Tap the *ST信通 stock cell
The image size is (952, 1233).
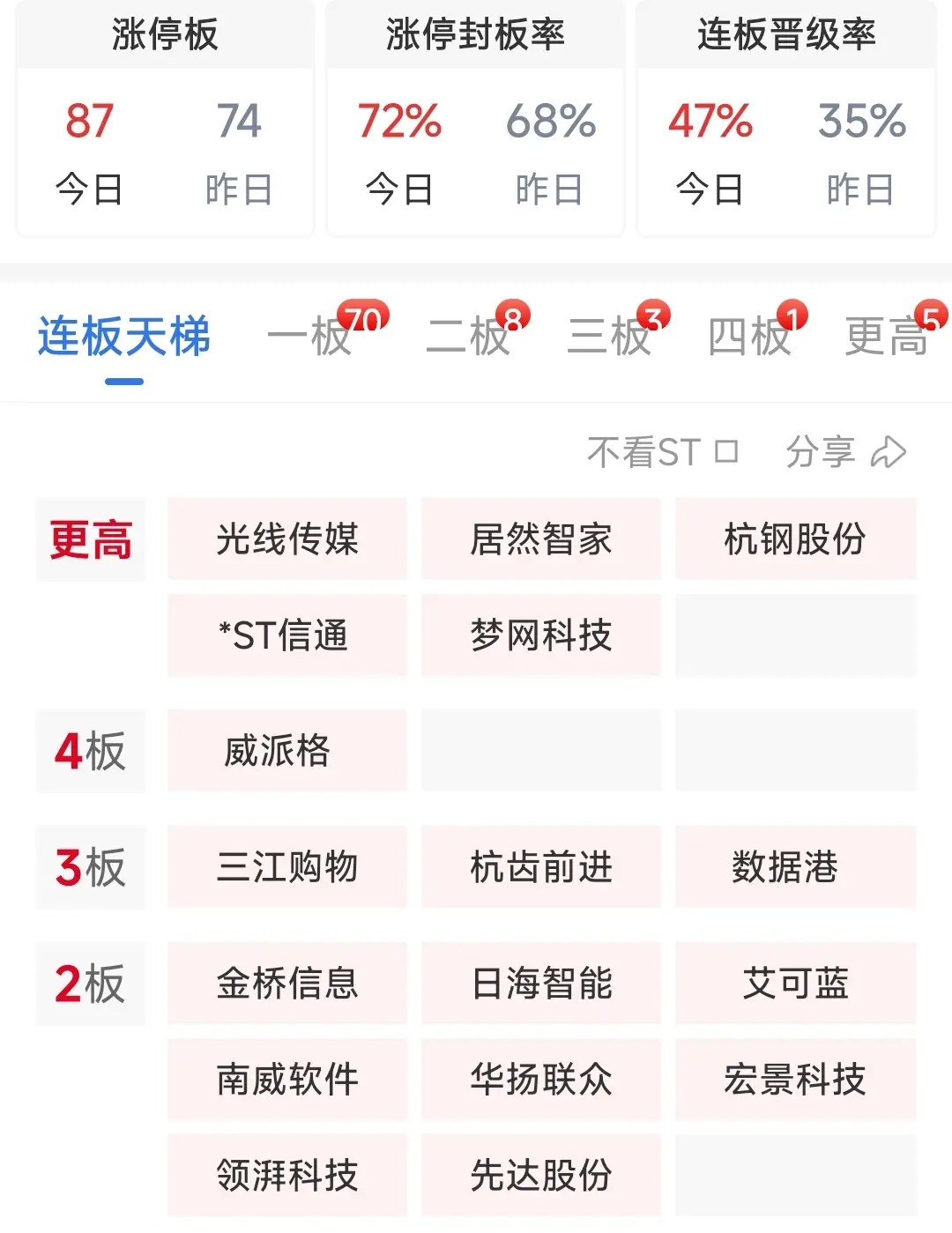(287, 635)
